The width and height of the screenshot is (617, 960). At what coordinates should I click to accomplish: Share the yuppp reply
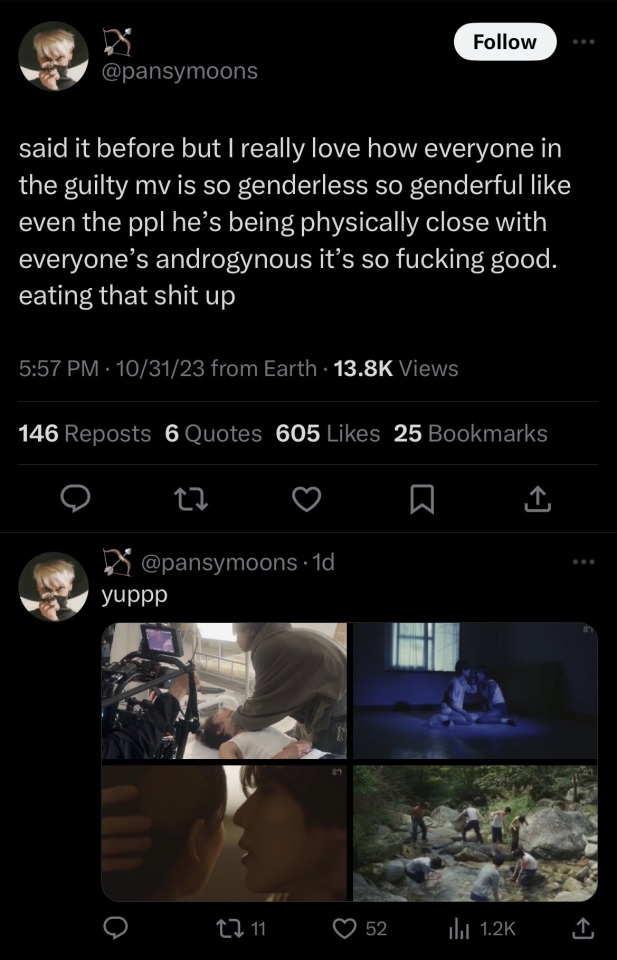[x=582, y=929]
